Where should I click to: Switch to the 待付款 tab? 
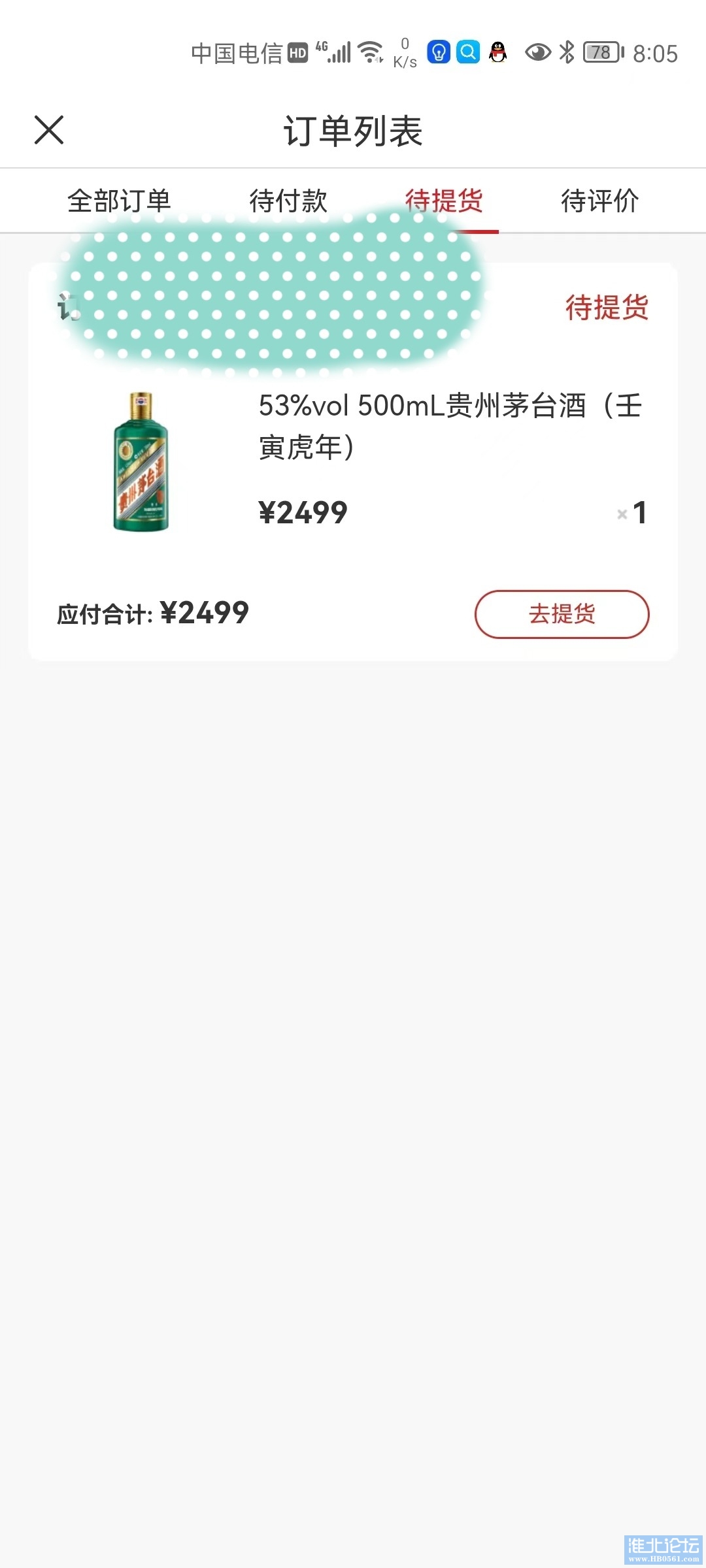click(x=288, y=201)
